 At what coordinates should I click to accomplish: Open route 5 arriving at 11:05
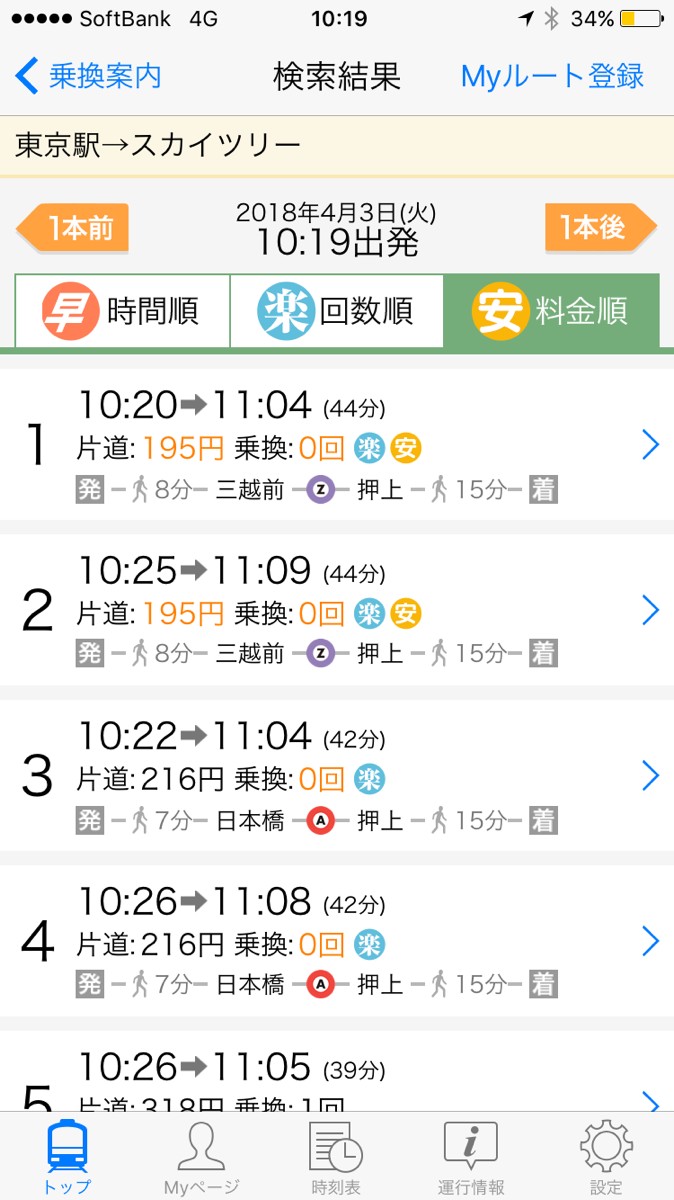pyautogui.click(x=337, y=1080)
